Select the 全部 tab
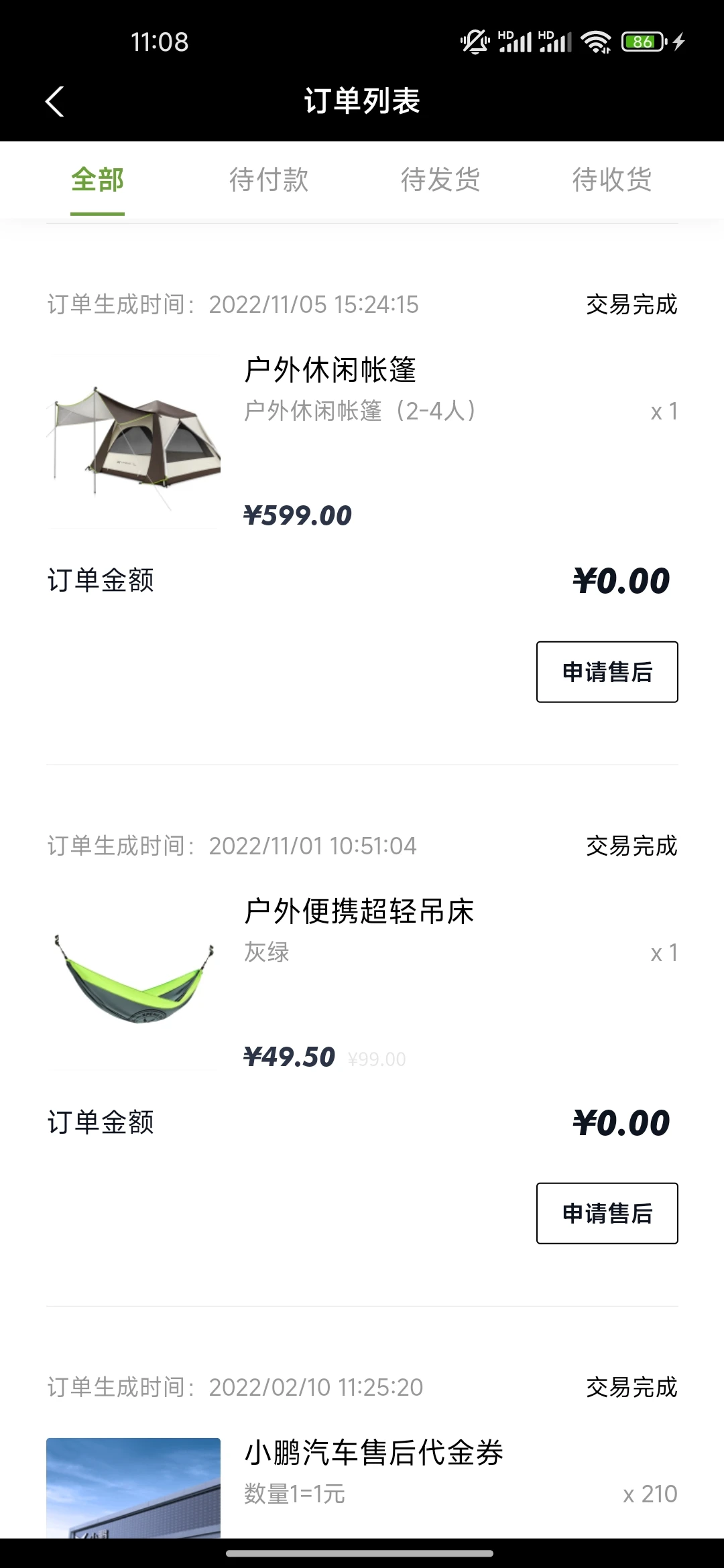This screenshot has height=1568, width=724. pyautogui.click(x=98, y=180)
